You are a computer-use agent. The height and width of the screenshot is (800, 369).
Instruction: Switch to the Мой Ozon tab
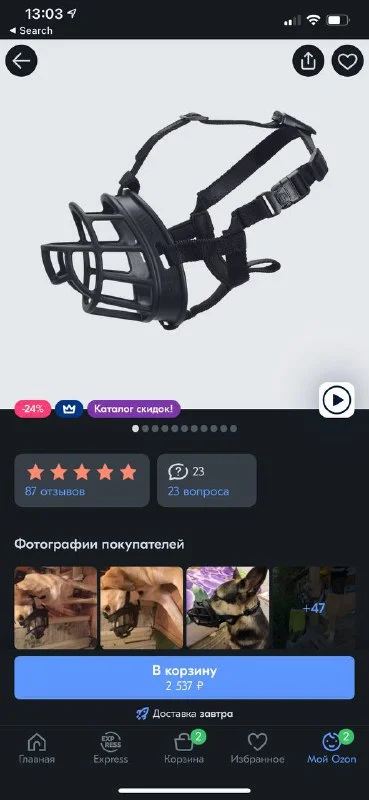[x=332, y=749]
